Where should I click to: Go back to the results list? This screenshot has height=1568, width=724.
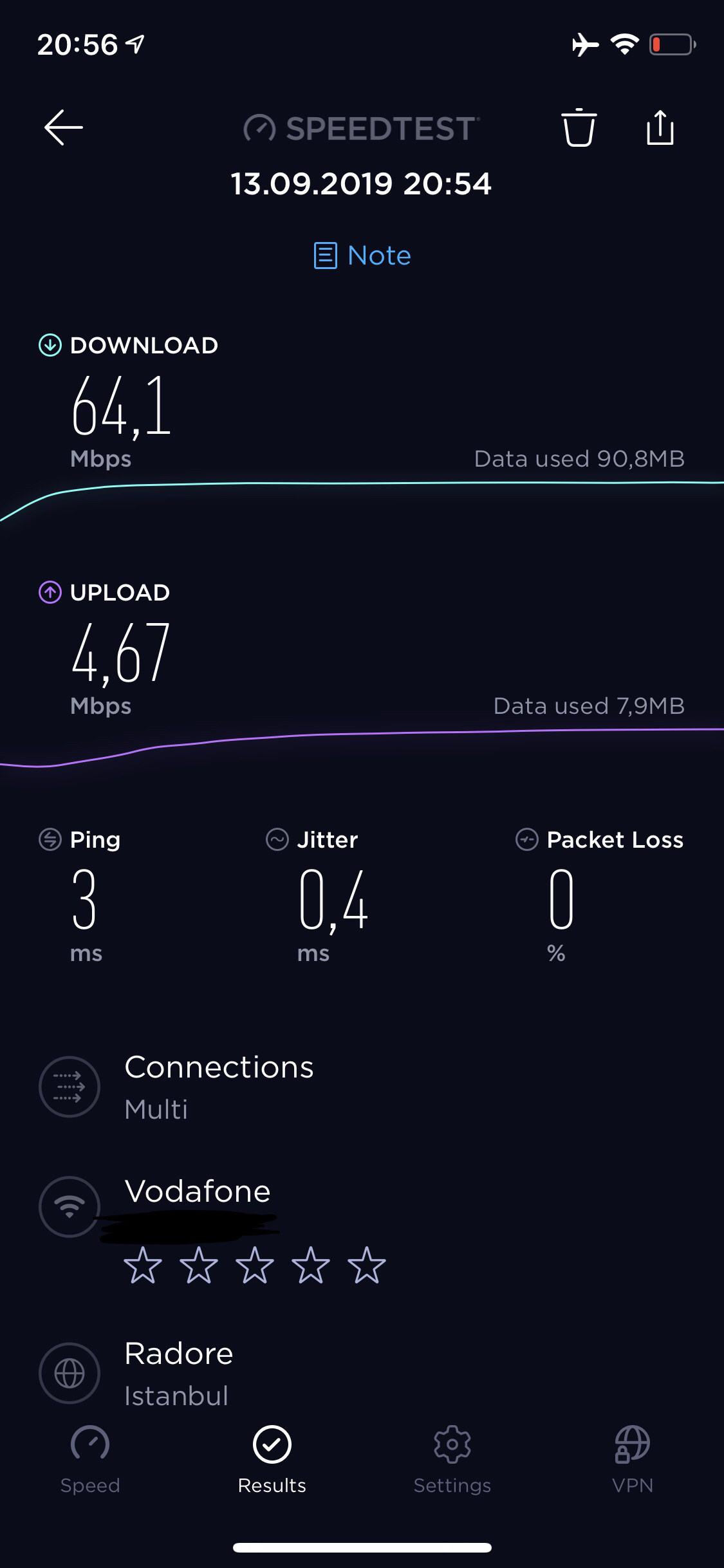point(63,127)
